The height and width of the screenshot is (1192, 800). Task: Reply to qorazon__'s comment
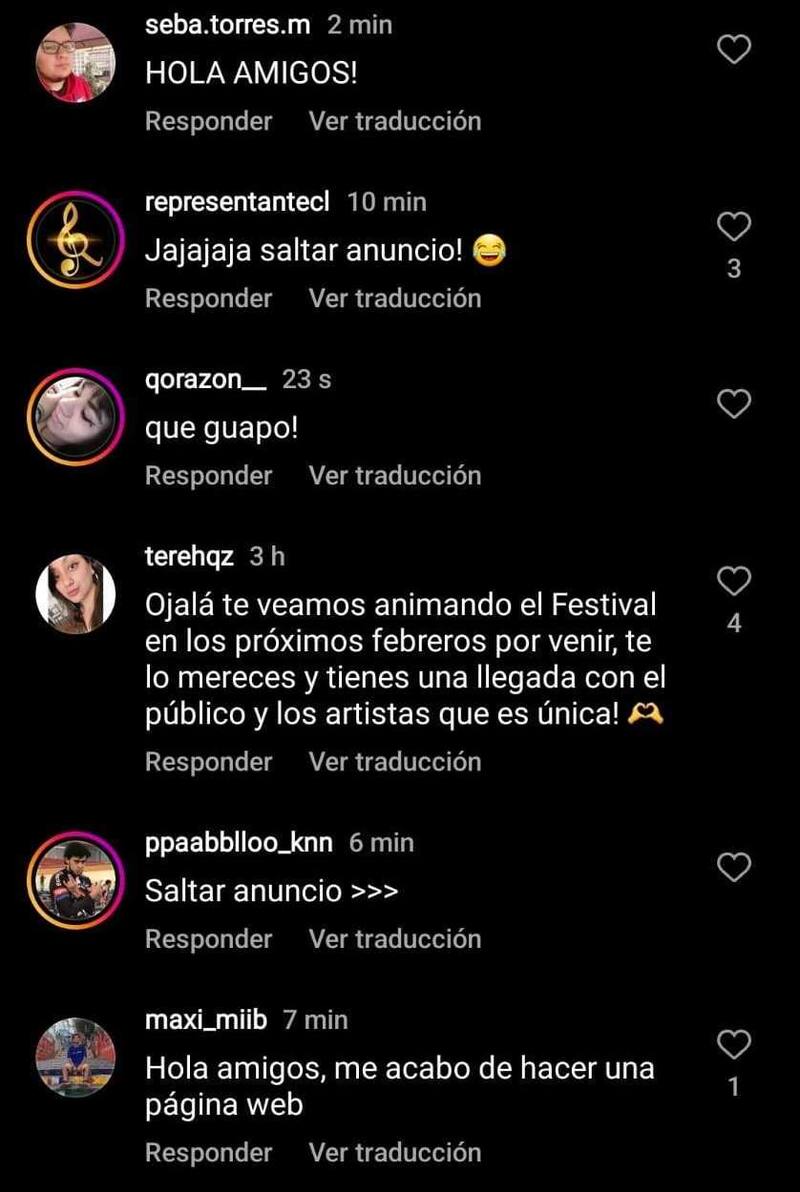point(208,475)
